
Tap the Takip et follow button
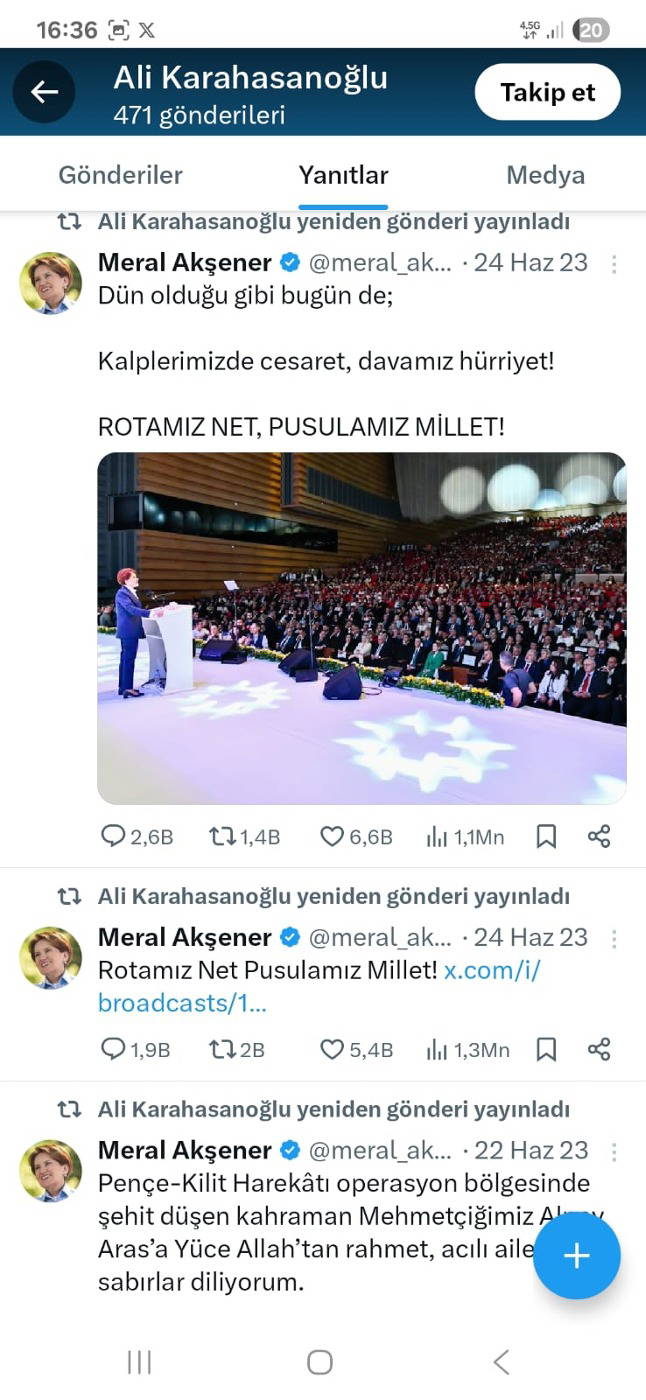547,92
